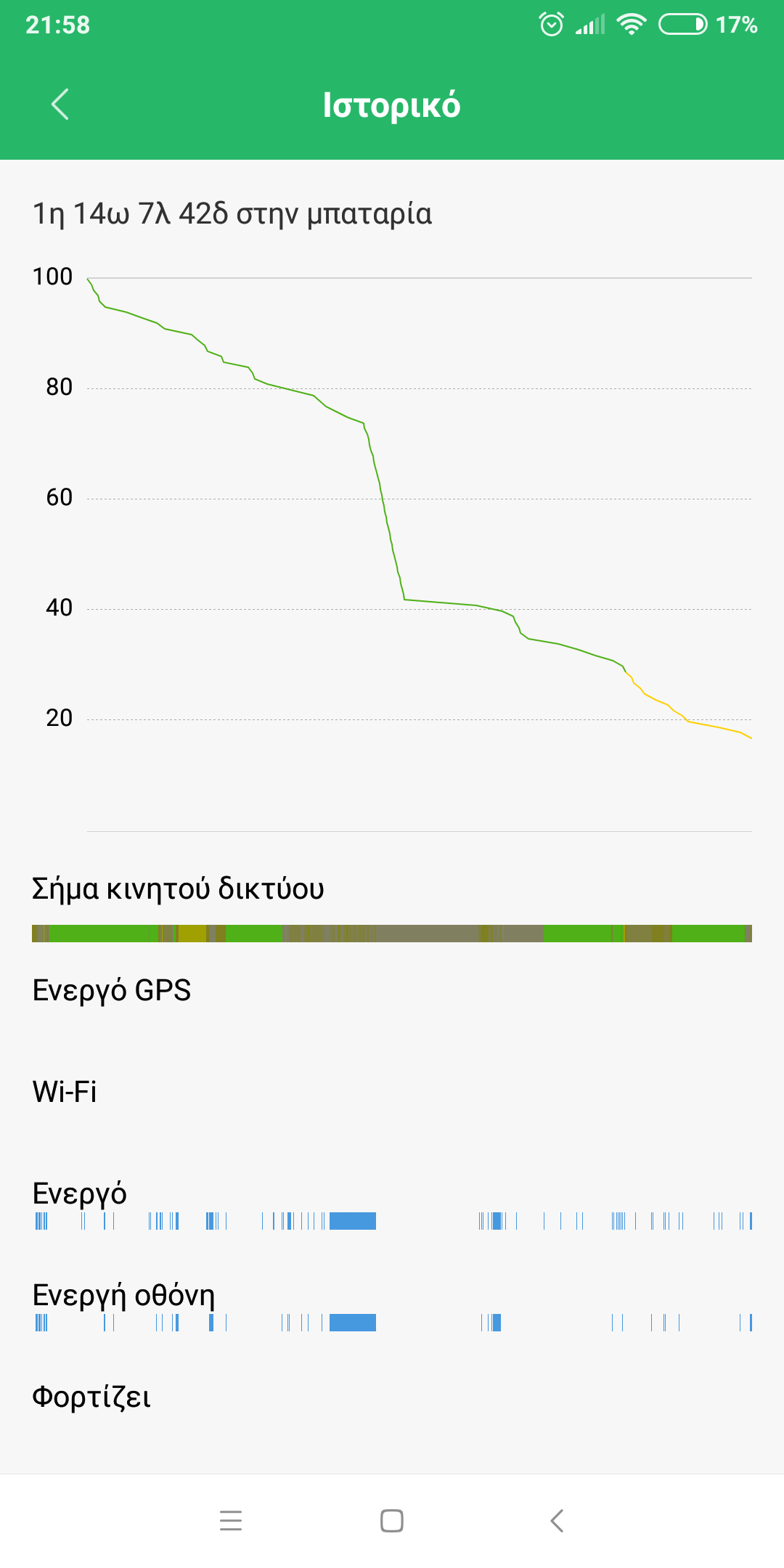Tap the system back button
The height and width of the screenshot is (1568, 784).
pyautogui.click(x=557, y=1520)
